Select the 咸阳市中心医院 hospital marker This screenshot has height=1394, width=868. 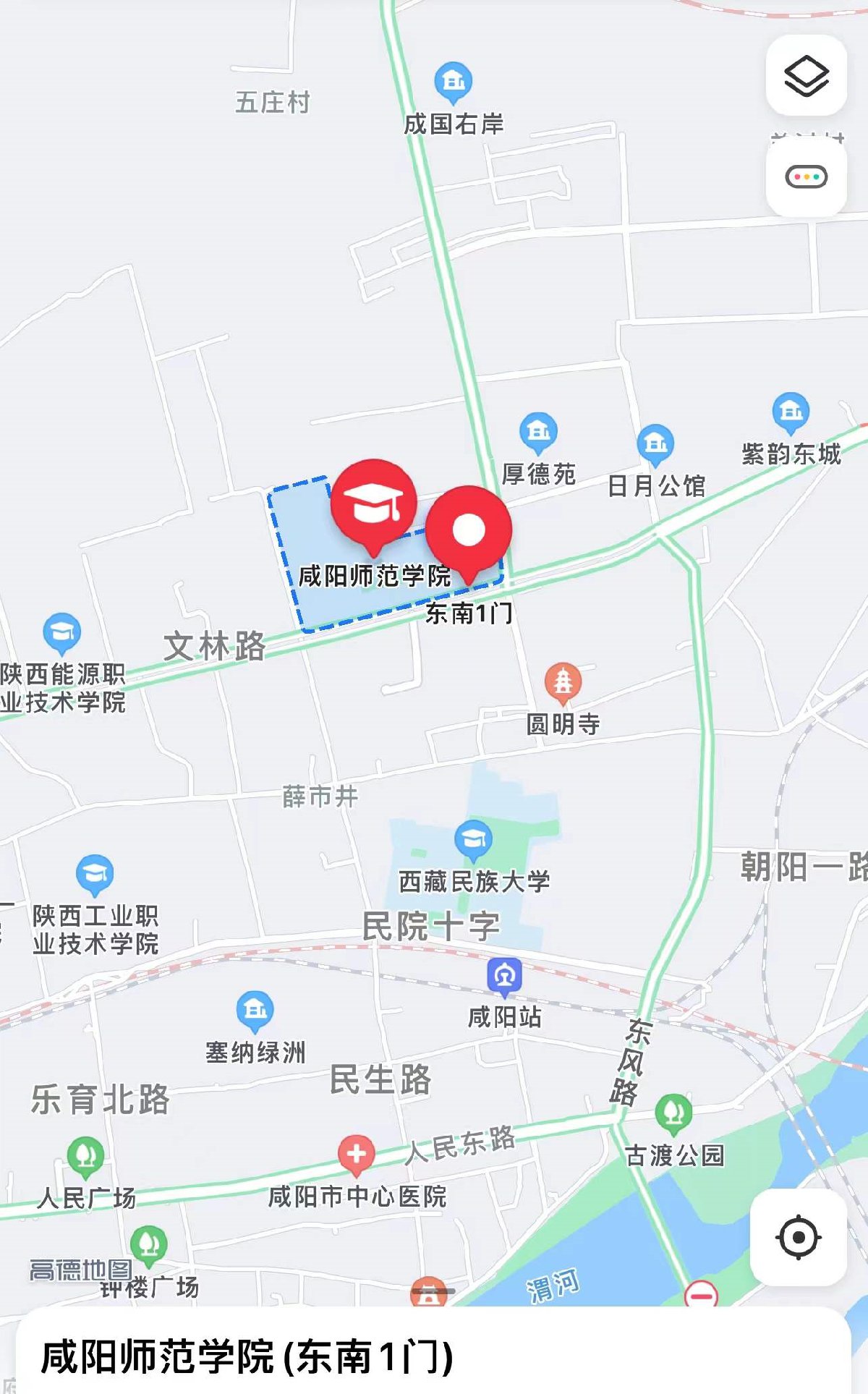click(356, 1154)
